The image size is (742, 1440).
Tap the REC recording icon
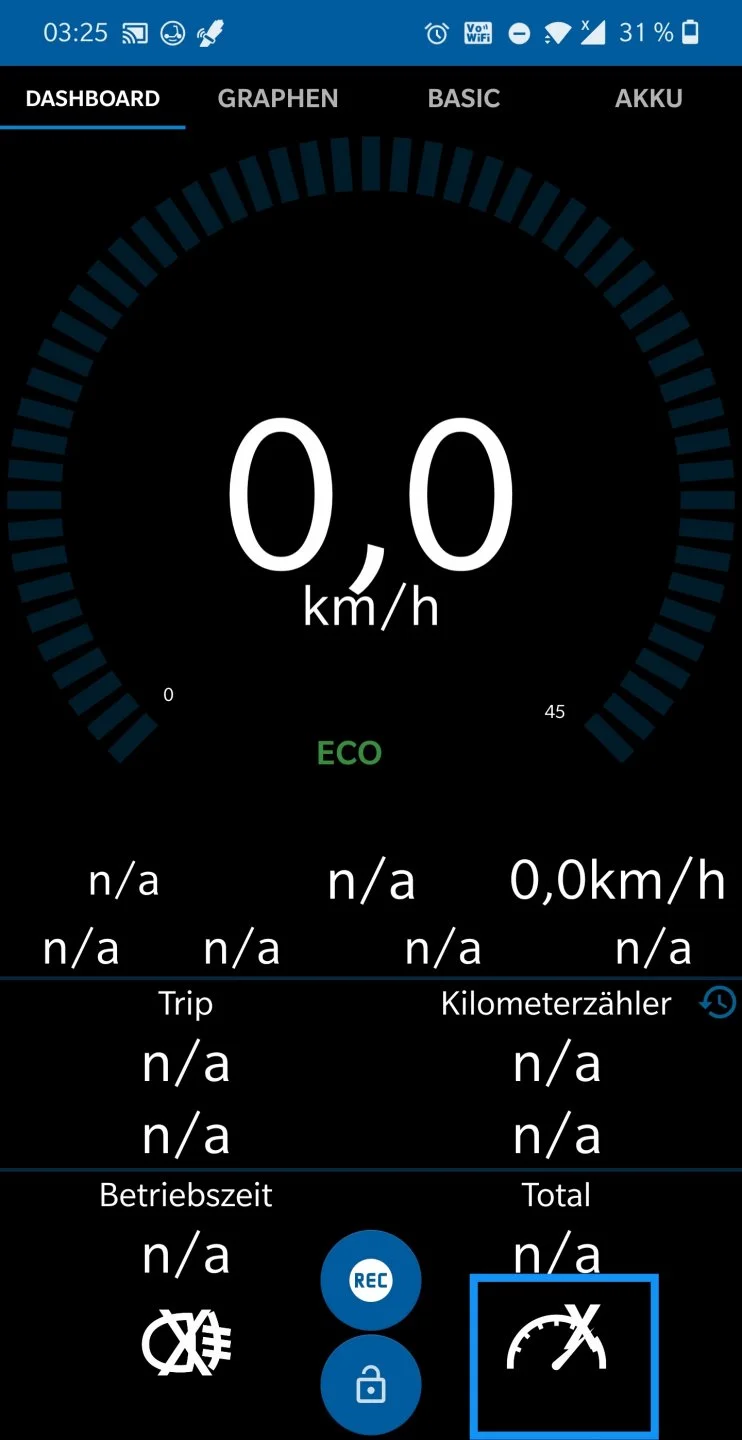[370, 1279]
